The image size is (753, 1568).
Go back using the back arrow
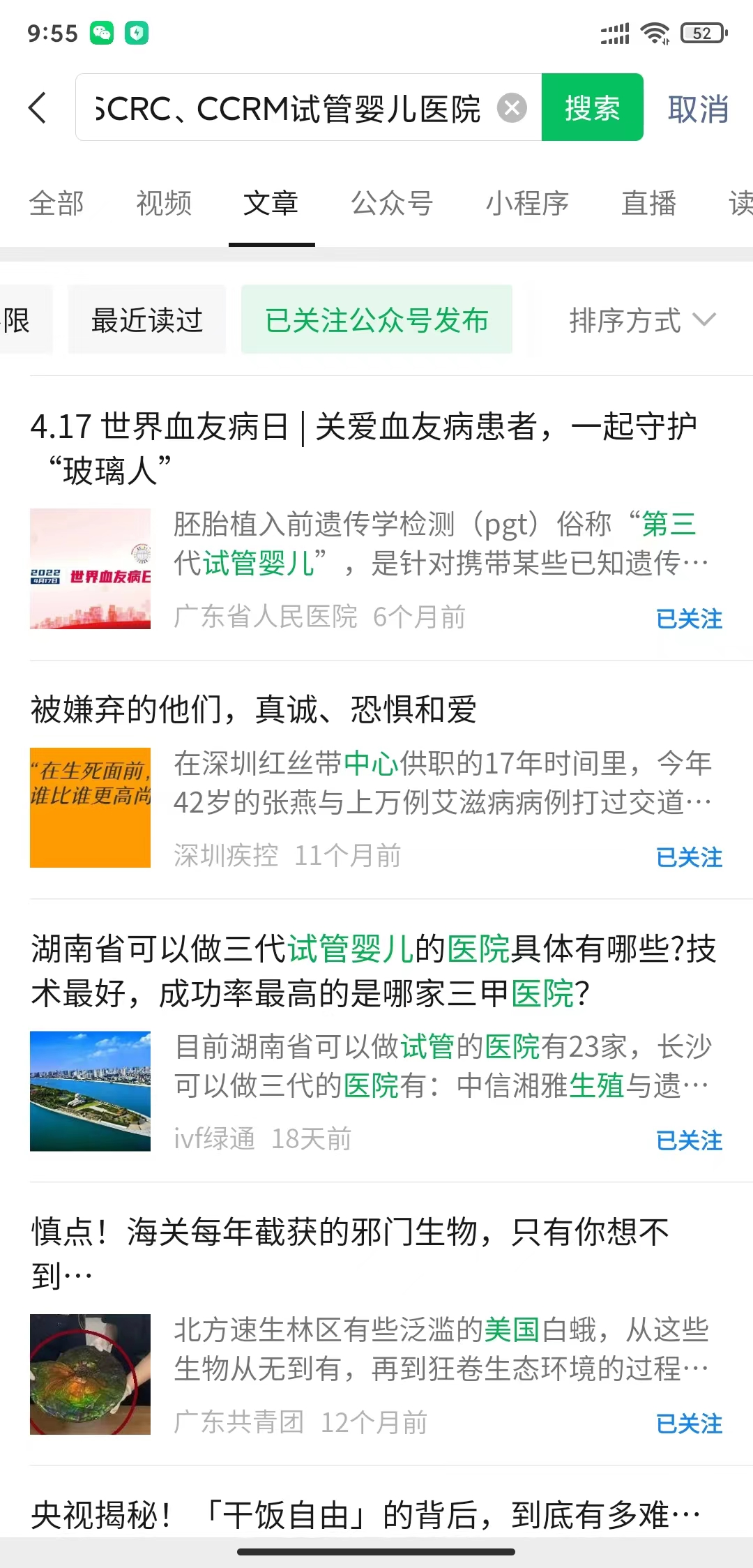38,108
